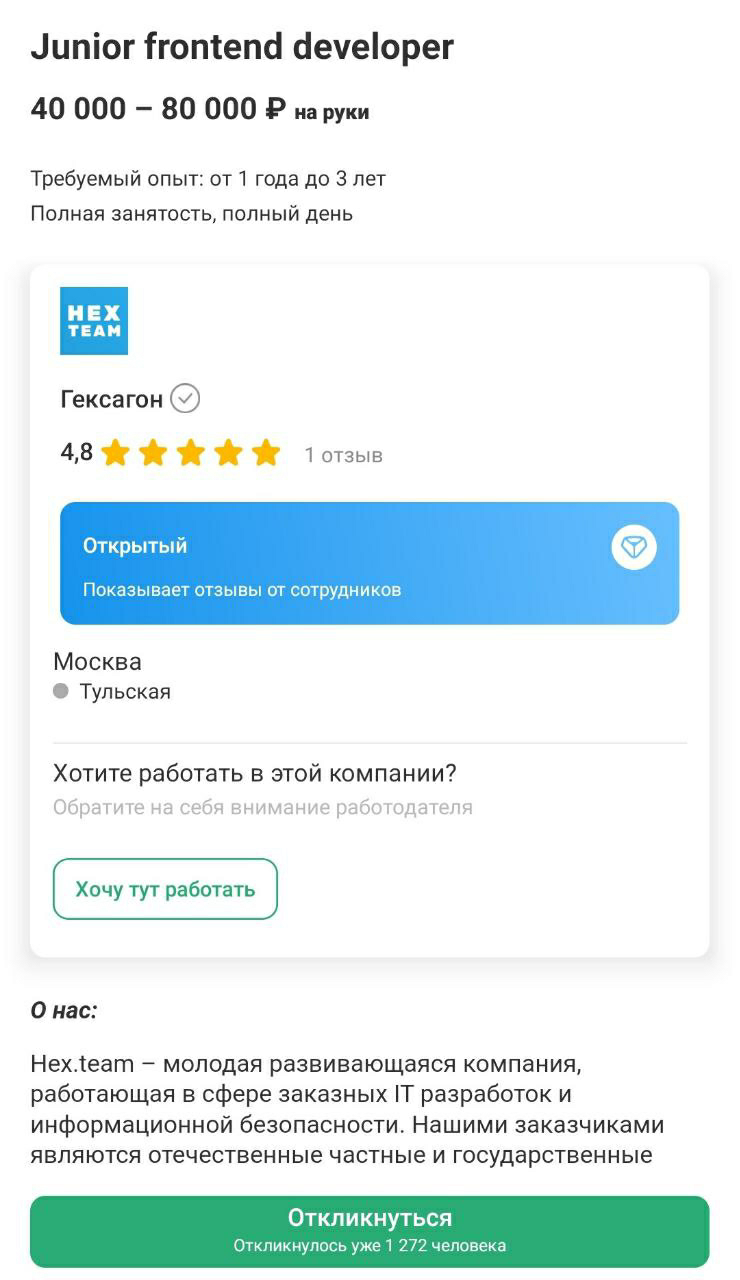Viewport: 740px width, 1280px height.
Task: Open the Гексагон company profile
Action: point(112,400)
